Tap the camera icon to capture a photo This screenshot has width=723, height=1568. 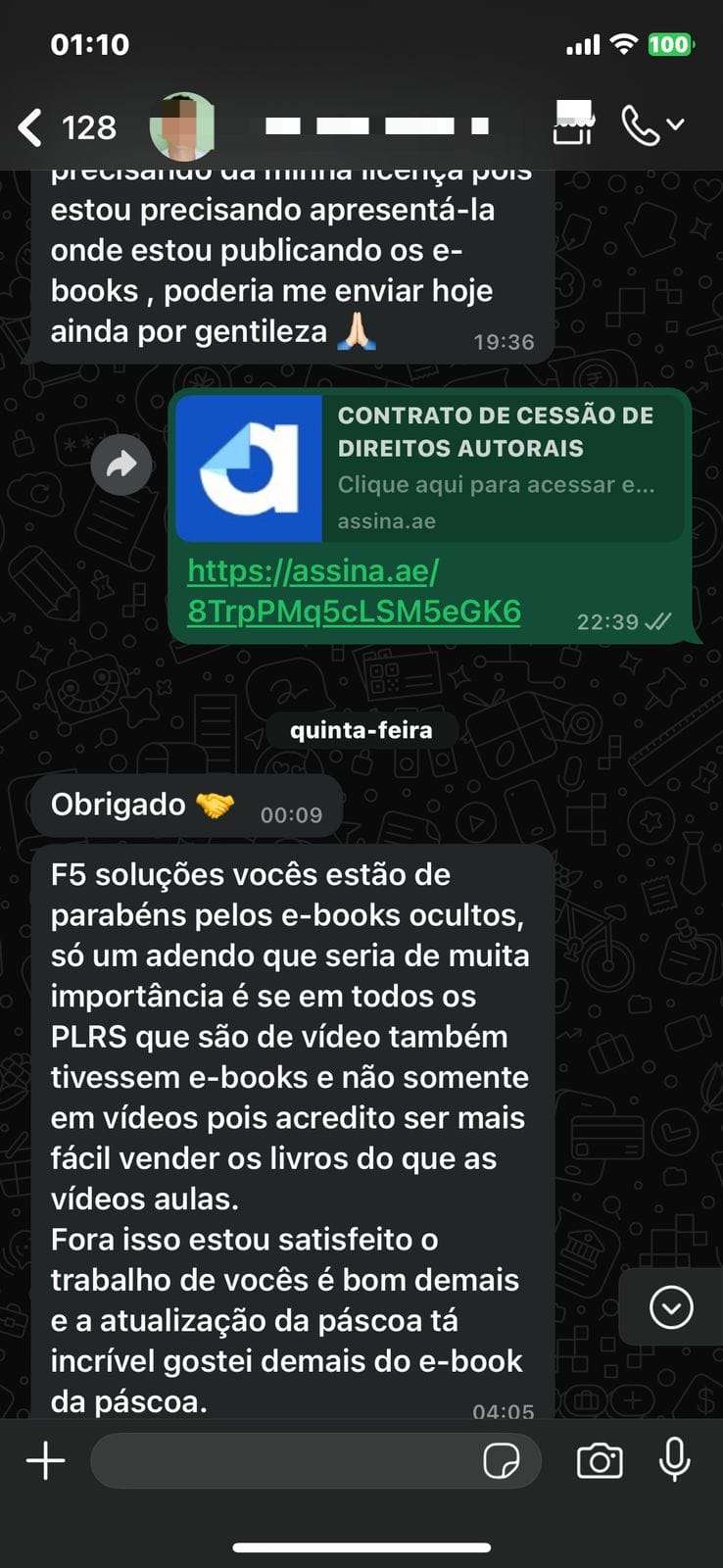click(601, 1460)
